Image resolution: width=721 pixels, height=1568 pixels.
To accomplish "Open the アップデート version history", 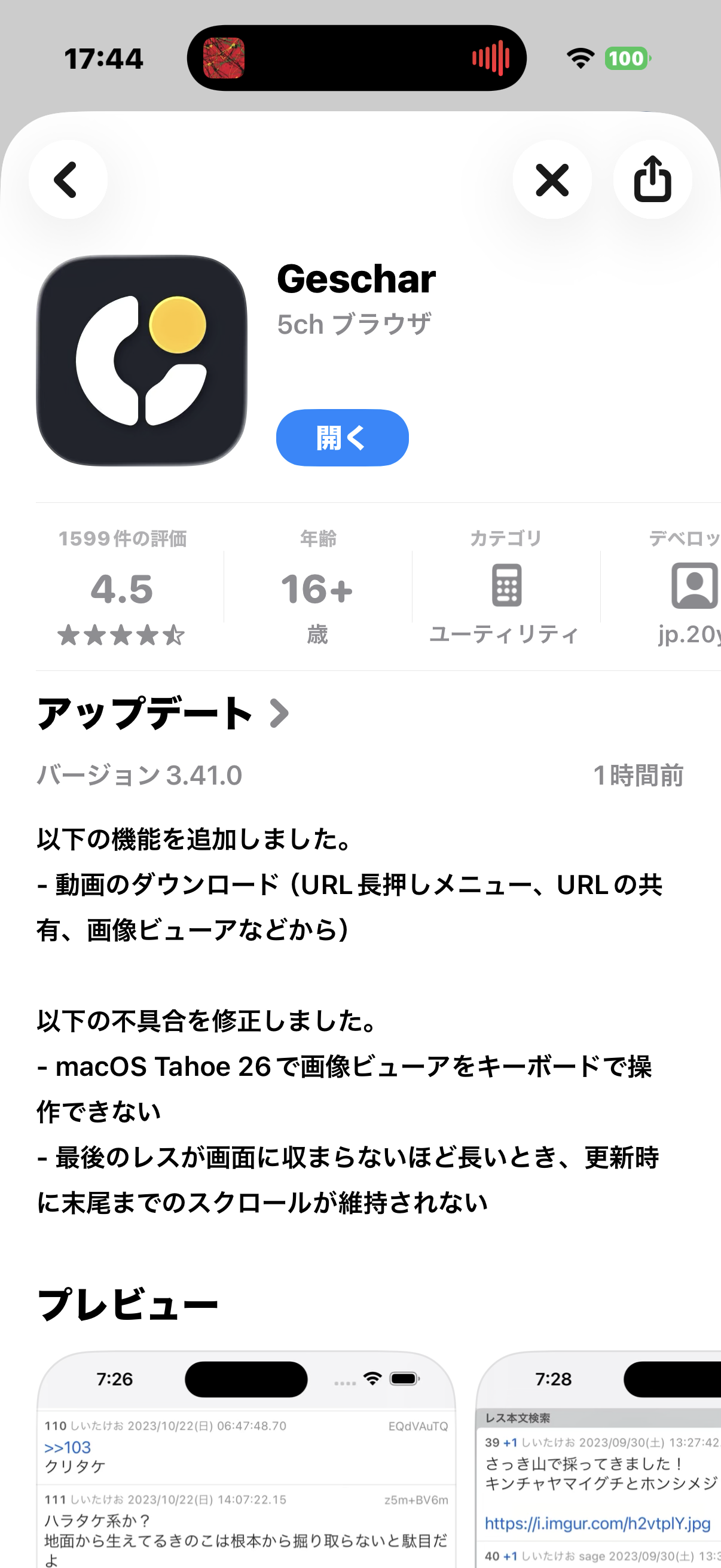I will (162, 713).
